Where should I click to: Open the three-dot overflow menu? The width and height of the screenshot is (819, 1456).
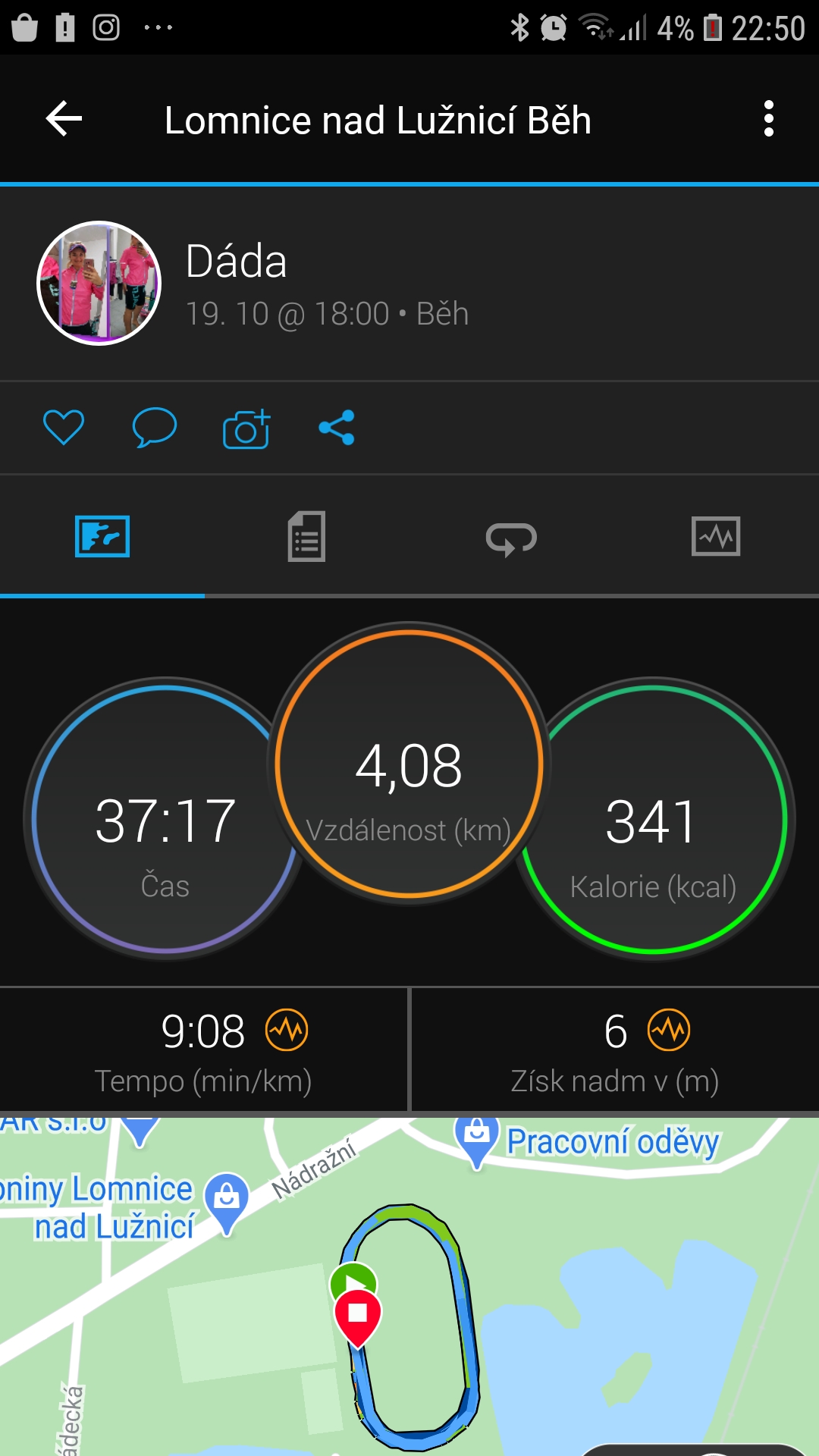point(769,119)
